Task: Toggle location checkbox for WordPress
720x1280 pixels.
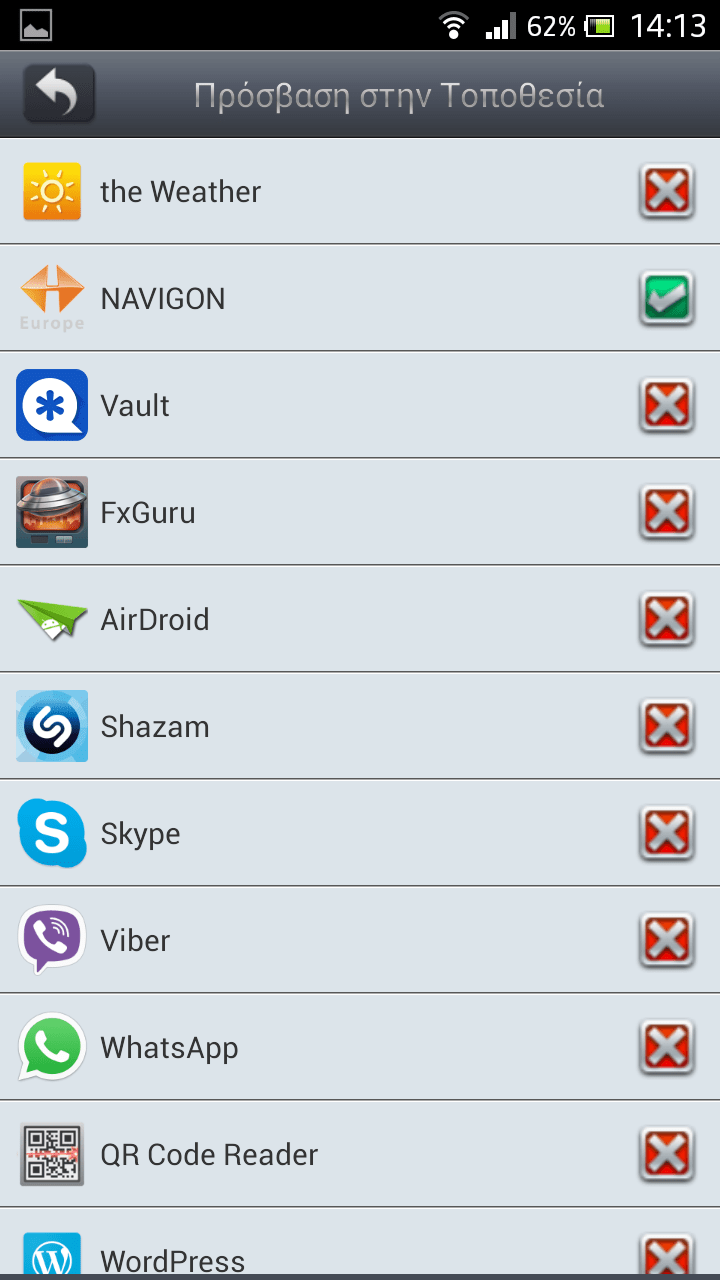Action: (x=667, y=1255)
